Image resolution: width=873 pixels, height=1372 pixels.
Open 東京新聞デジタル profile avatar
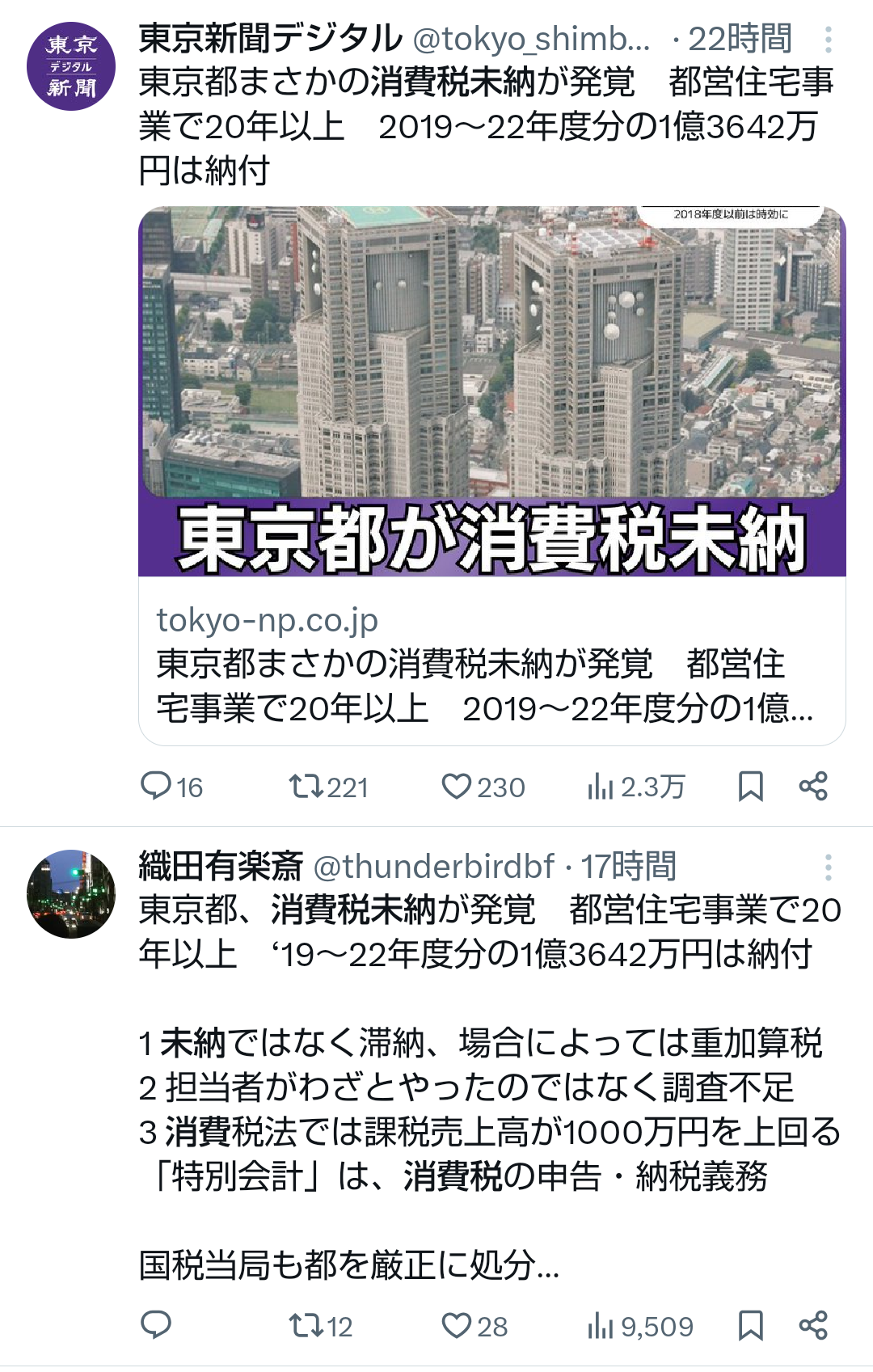coord(71,66)
